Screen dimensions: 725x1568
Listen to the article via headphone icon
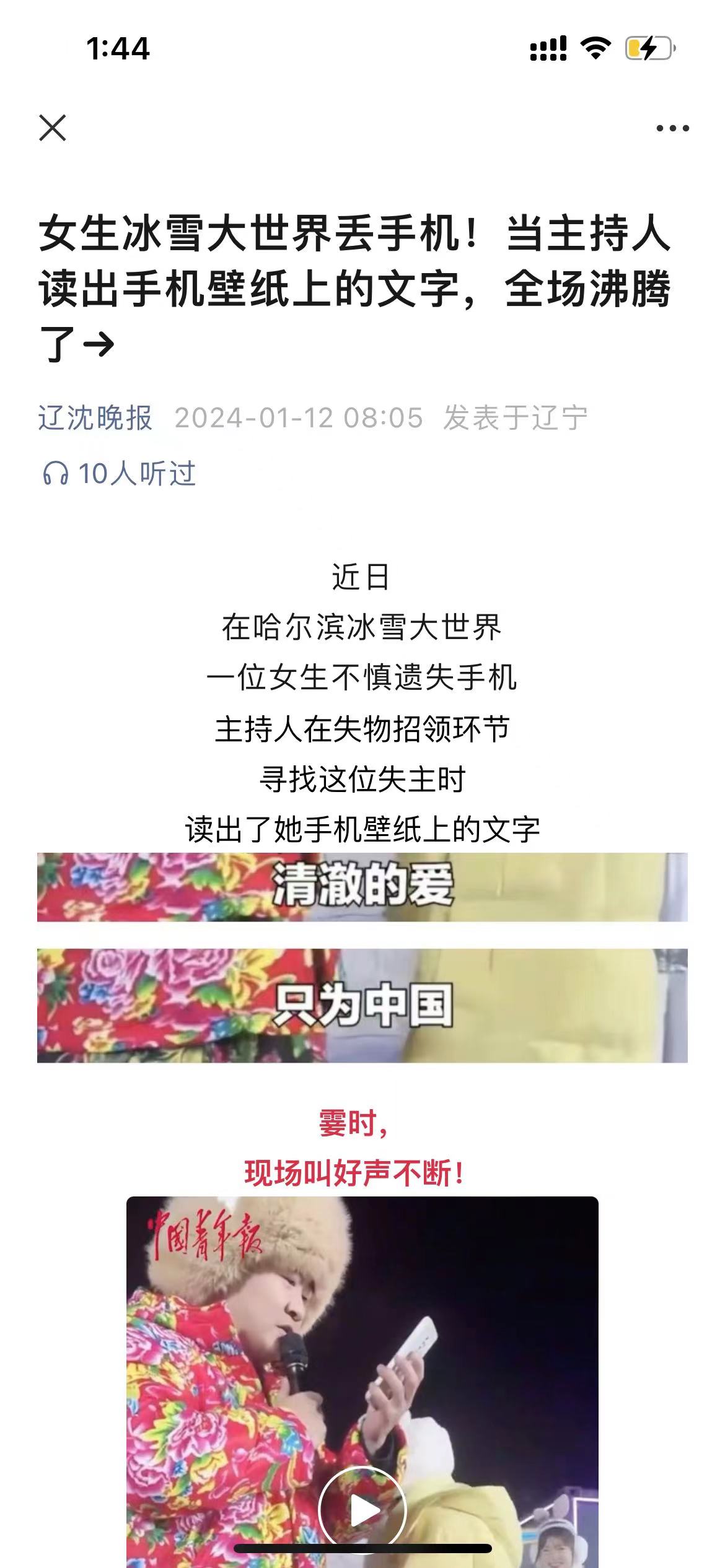56,474
